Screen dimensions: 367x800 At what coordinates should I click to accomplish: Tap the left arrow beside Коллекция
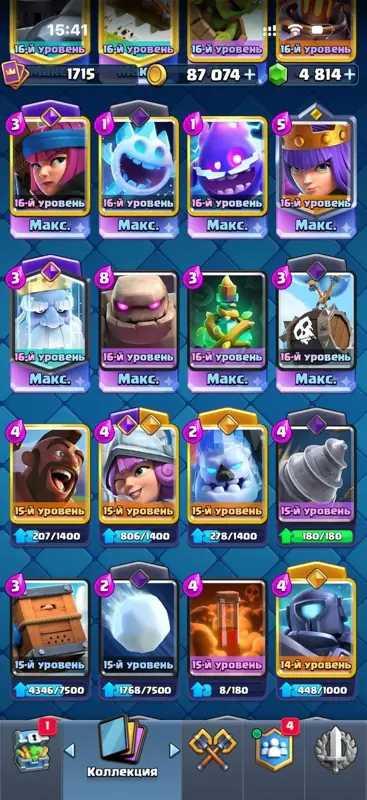tap(70, 749)
